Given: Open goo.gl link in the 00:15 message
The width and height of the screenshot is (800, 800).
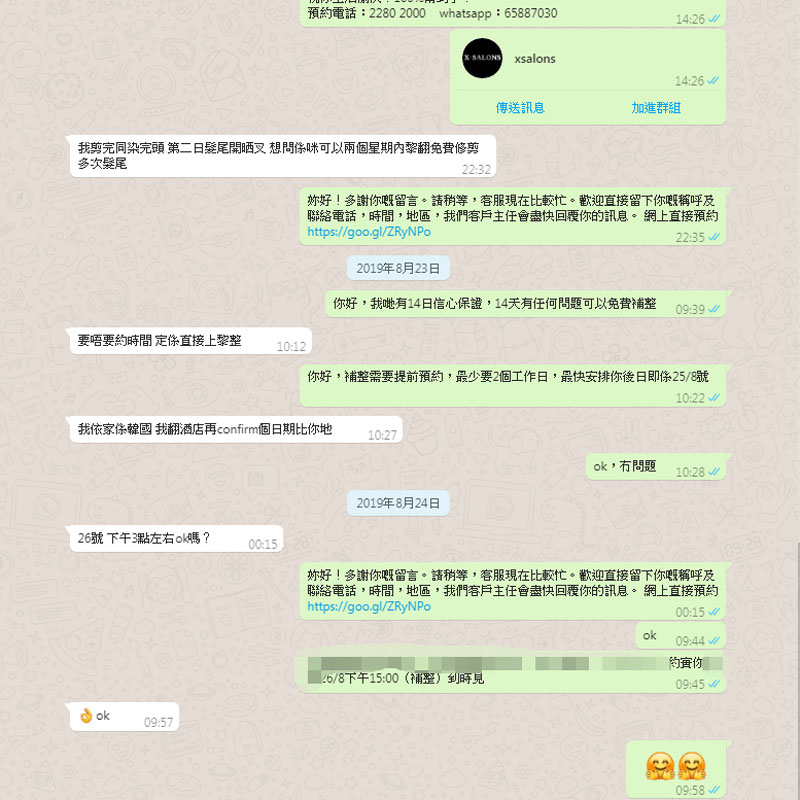Looking at the screenshot, I should [x=369, y=606].
